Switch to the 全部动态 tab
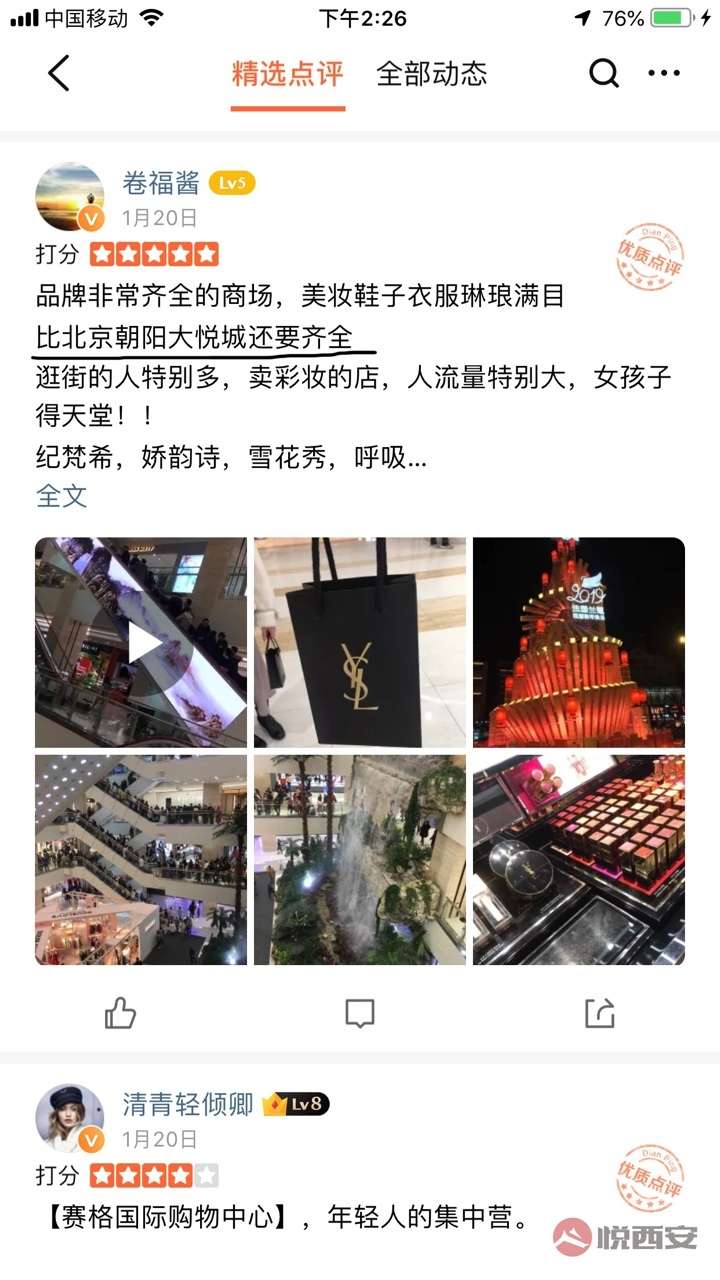 point(431,73)
